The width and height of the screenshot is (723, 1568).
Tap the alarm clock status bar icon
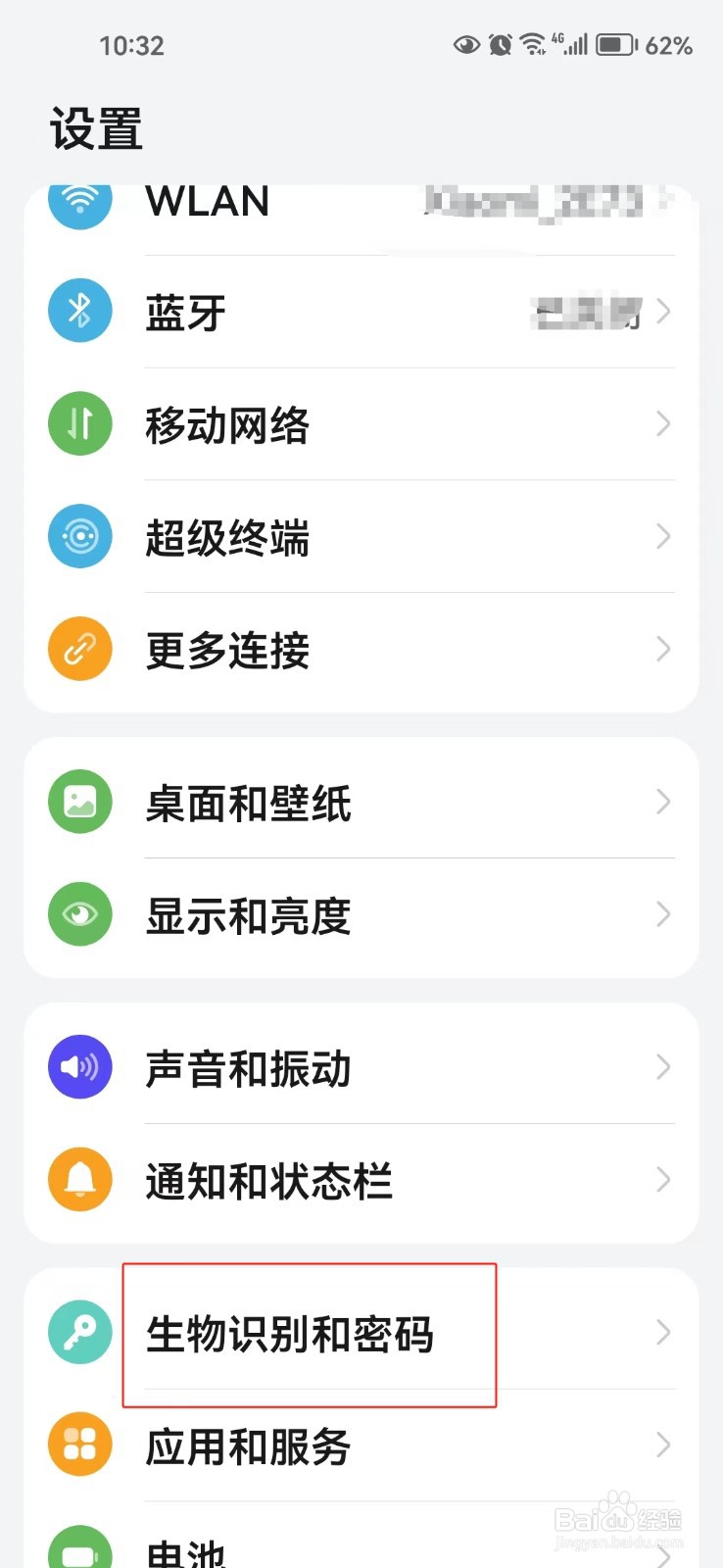click(499, 44)
